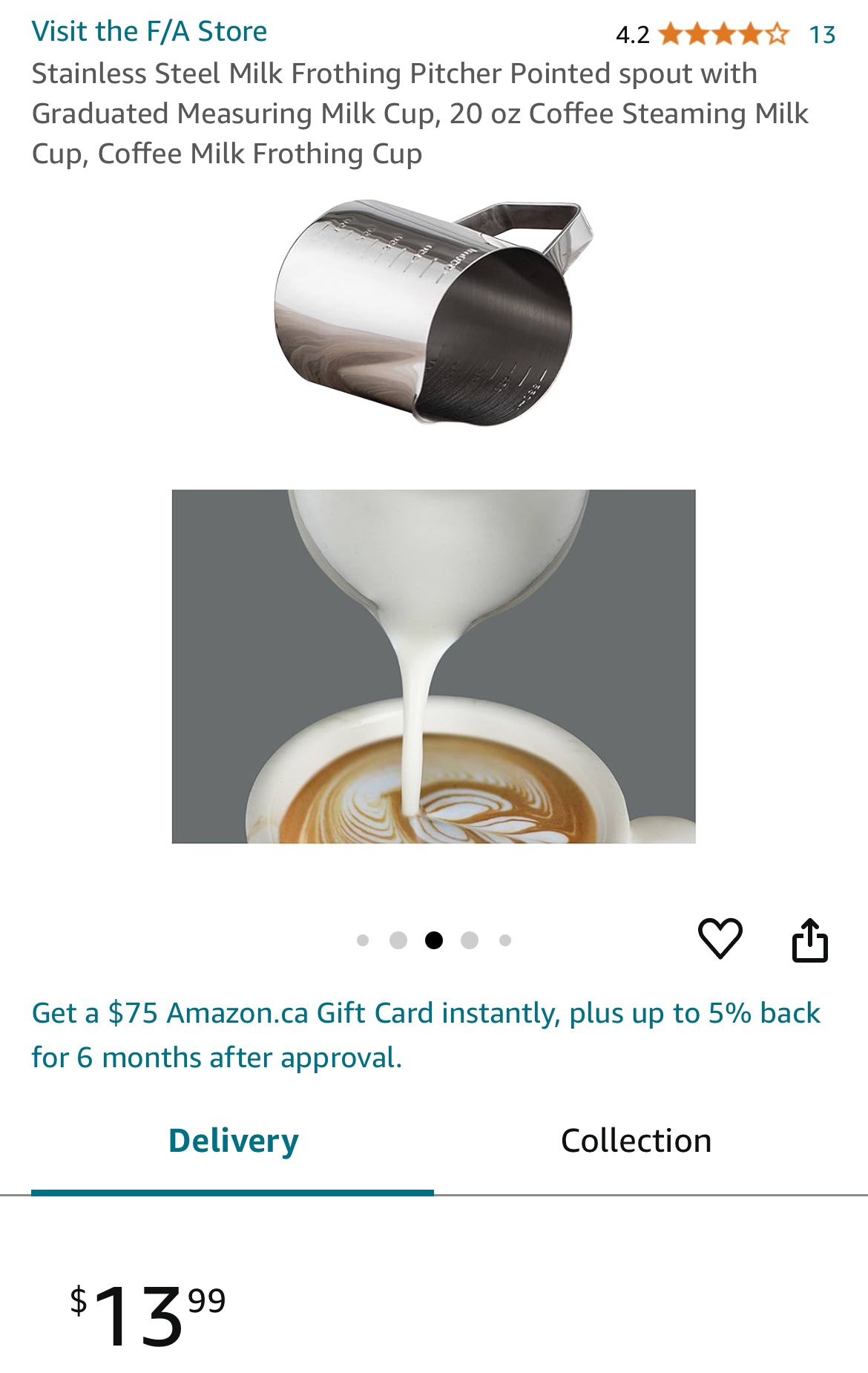This screenshot has width=868, height=1373.
Task: Switch to the Collection tab
Action: point(636,1141)
